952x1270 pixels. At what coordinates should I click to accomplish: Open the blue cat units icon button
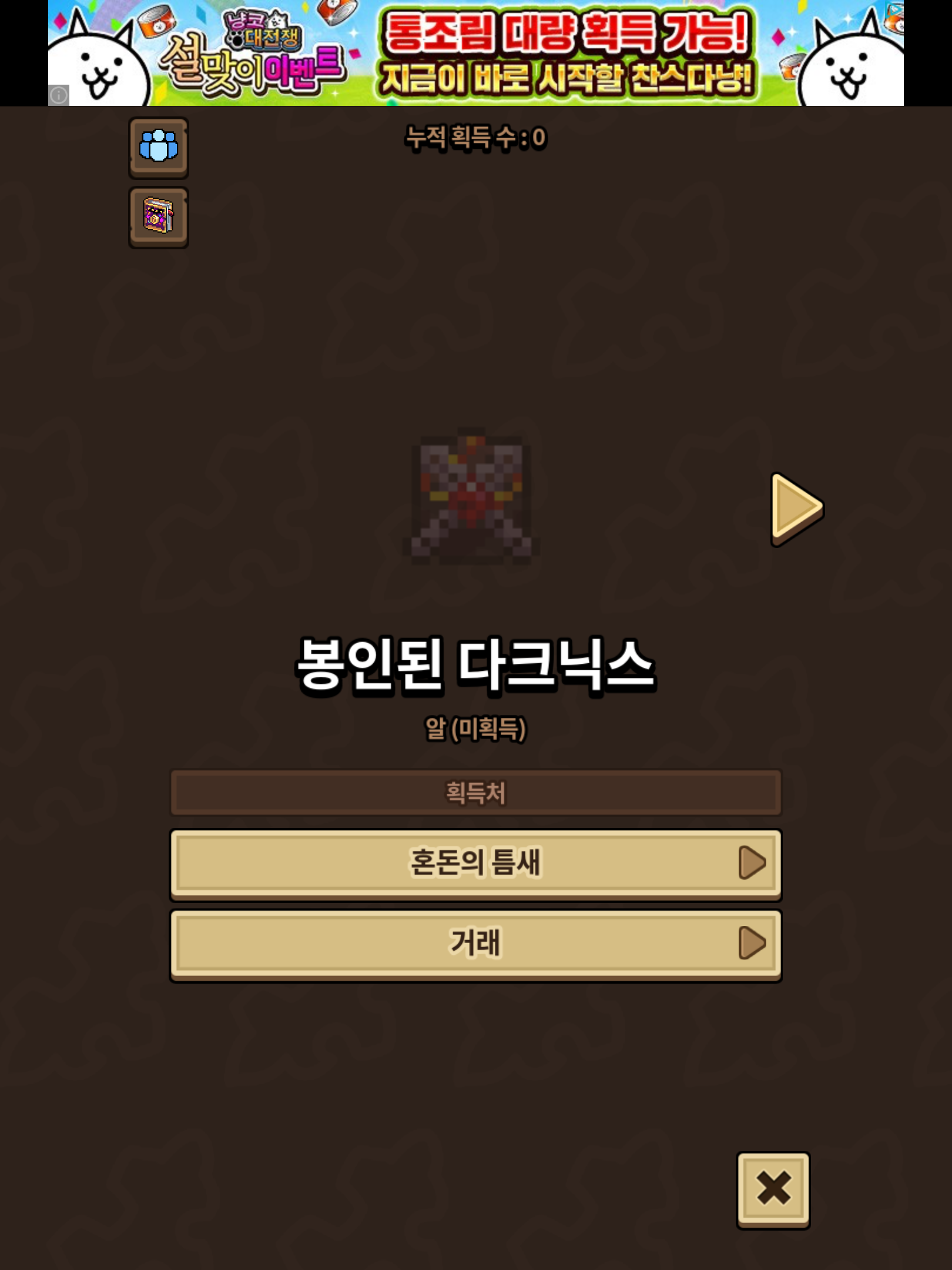point(159,148)
